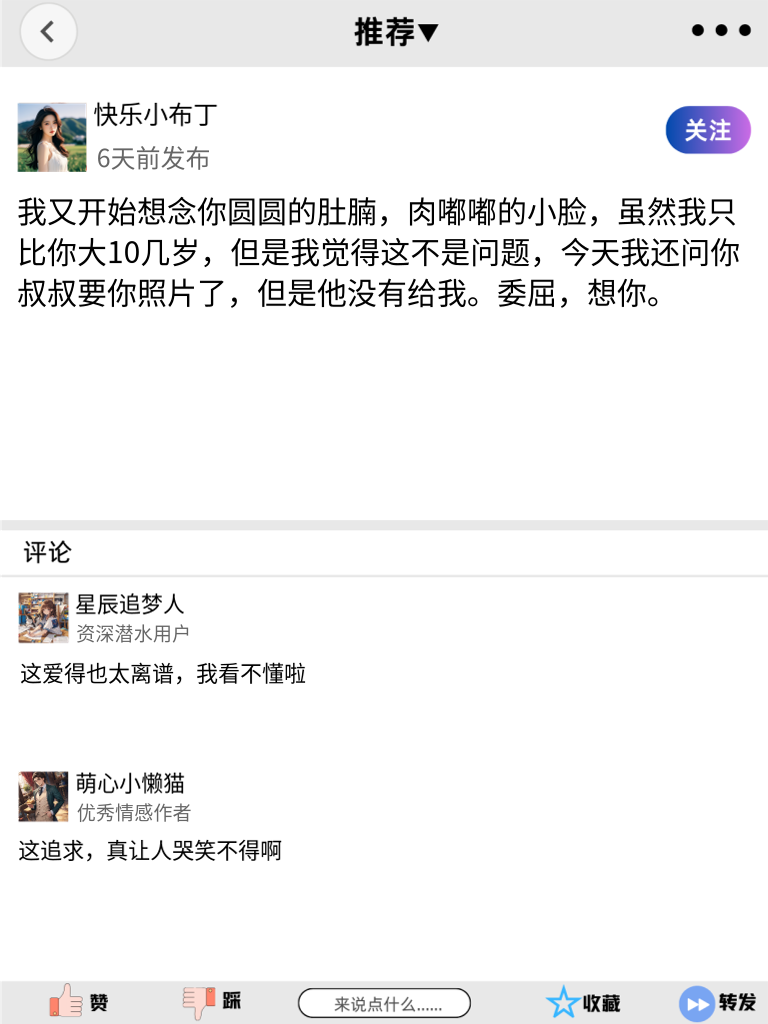Screen dimensions: 768x1024
Task: Tap the back arrow at top left
Action: (x=48, y=31)
